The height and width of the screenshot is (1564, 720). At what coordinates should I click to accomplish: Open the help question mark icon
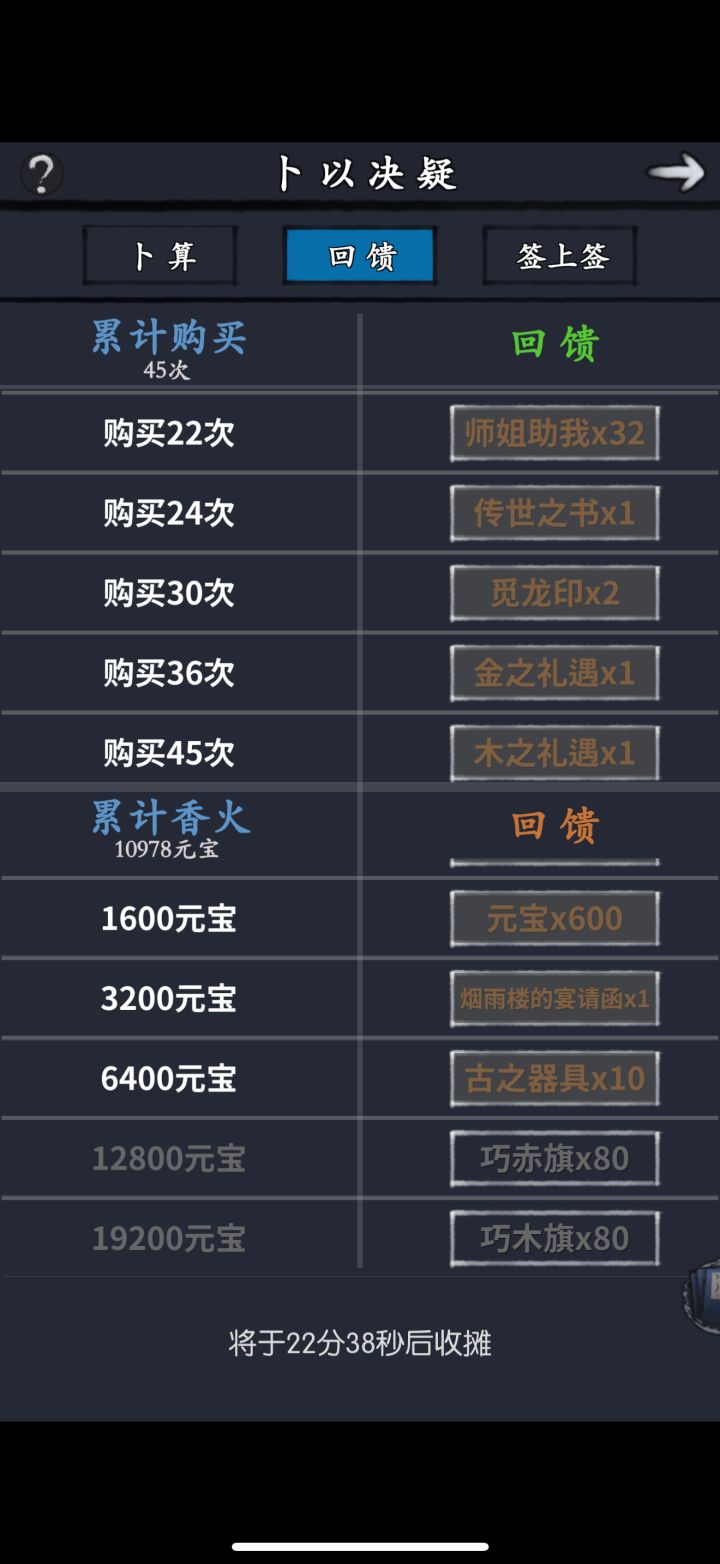42,172
